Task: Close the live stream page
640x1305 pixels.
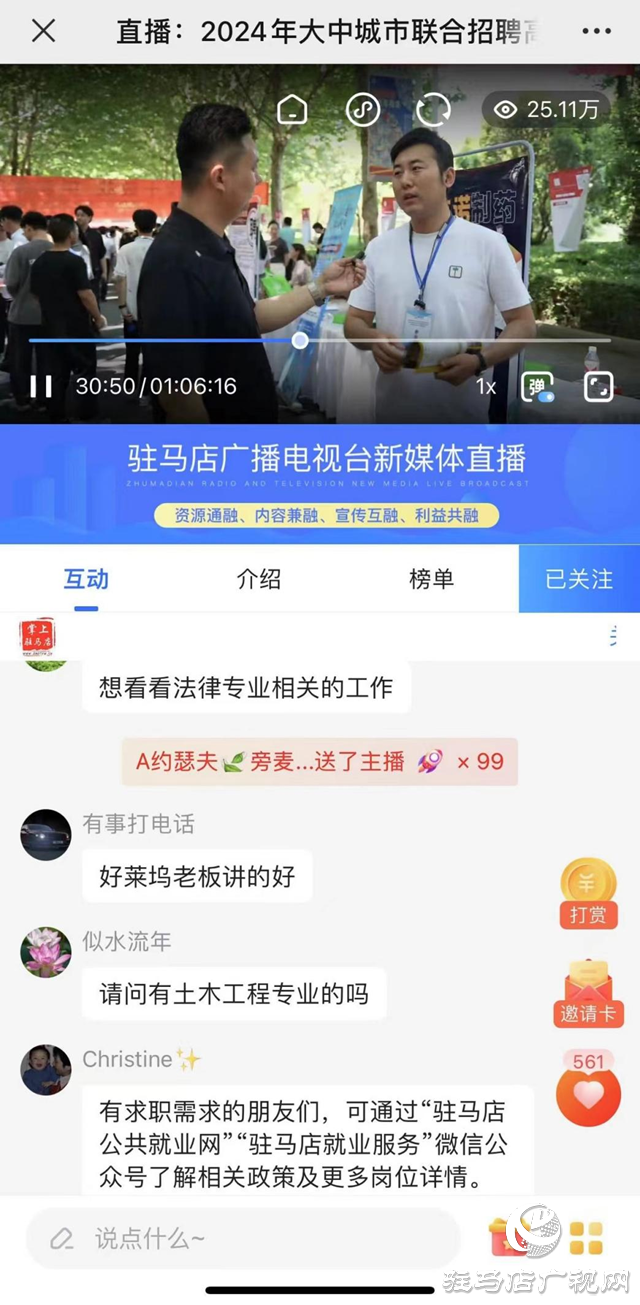Action: (x=43, y=31)
